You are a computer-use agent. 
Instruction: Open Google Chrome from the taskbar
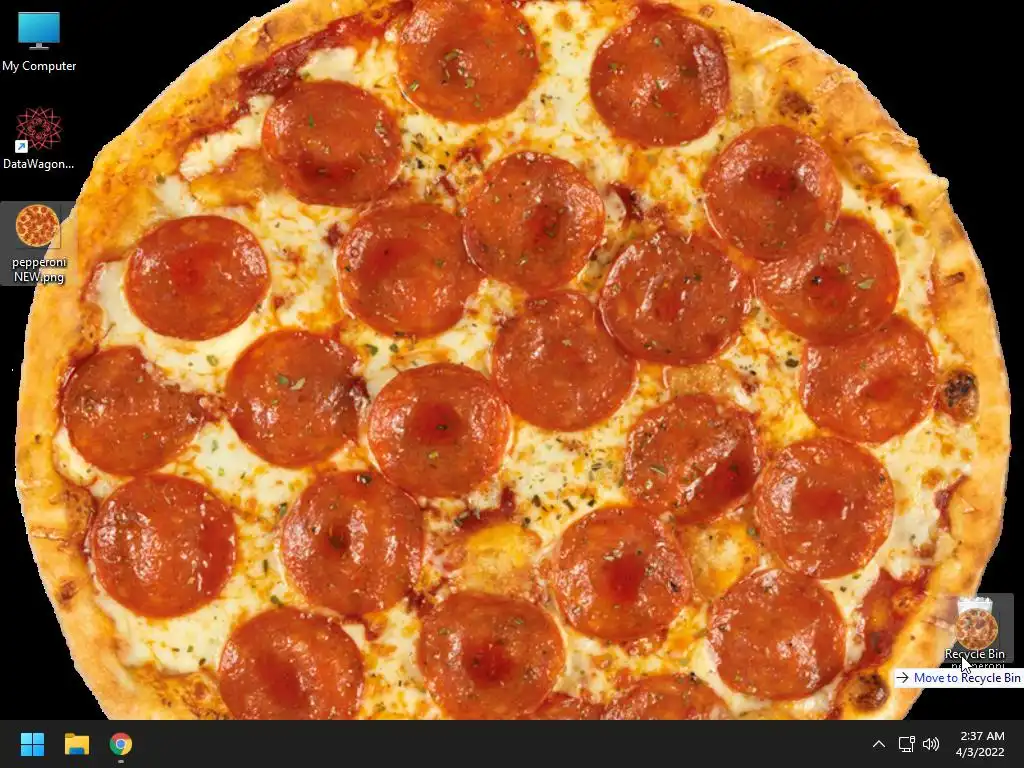click(121, 744)
